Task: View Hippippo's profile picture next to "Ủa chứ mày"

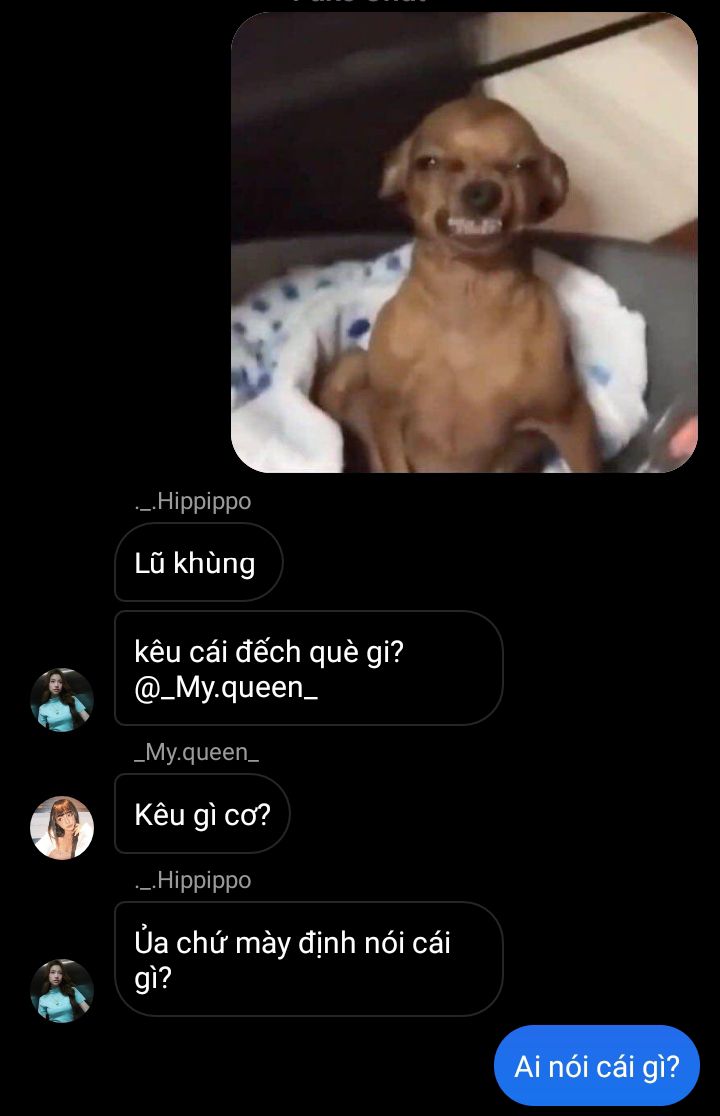Action: click(x=62, y=990)
